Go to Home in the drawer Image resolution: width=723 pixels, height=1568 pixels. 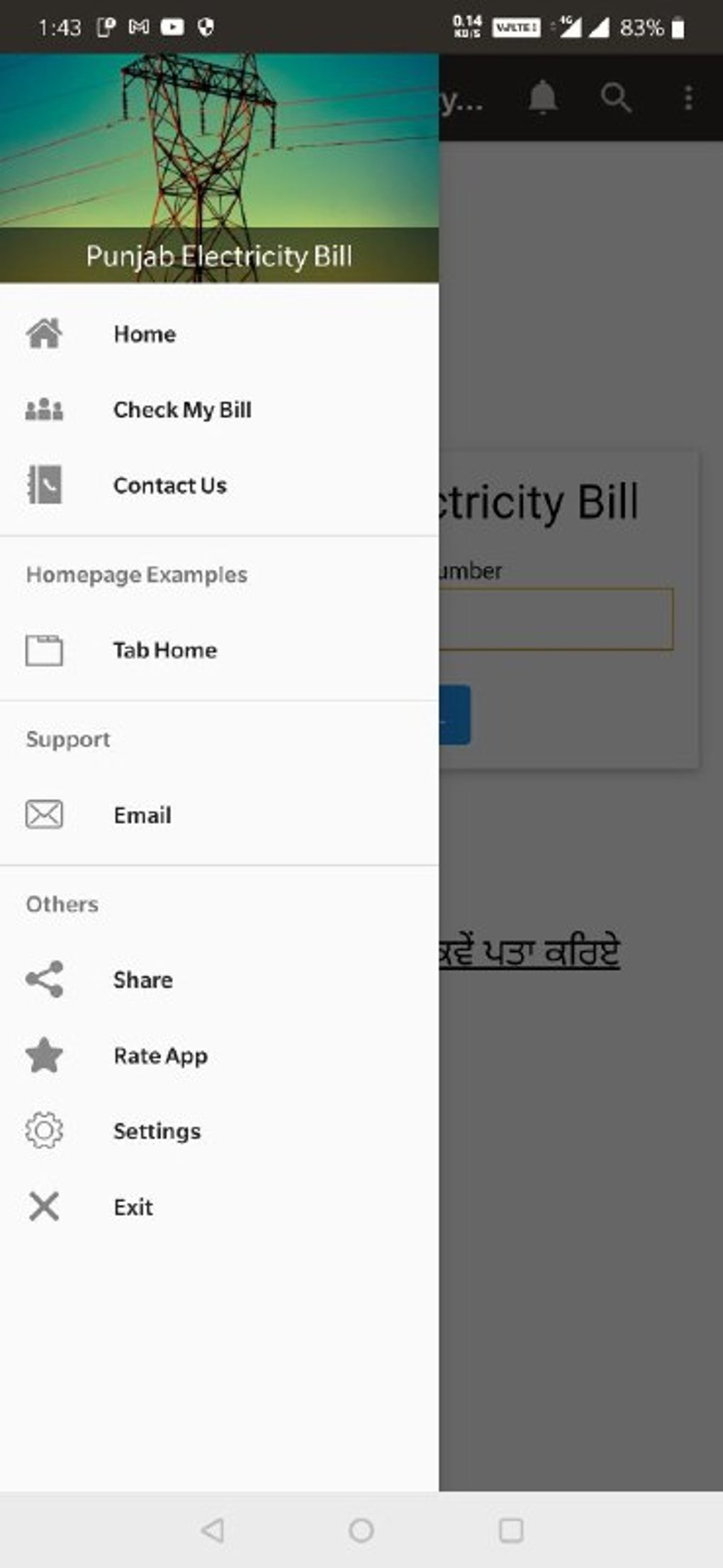click(x=145, y=334)
